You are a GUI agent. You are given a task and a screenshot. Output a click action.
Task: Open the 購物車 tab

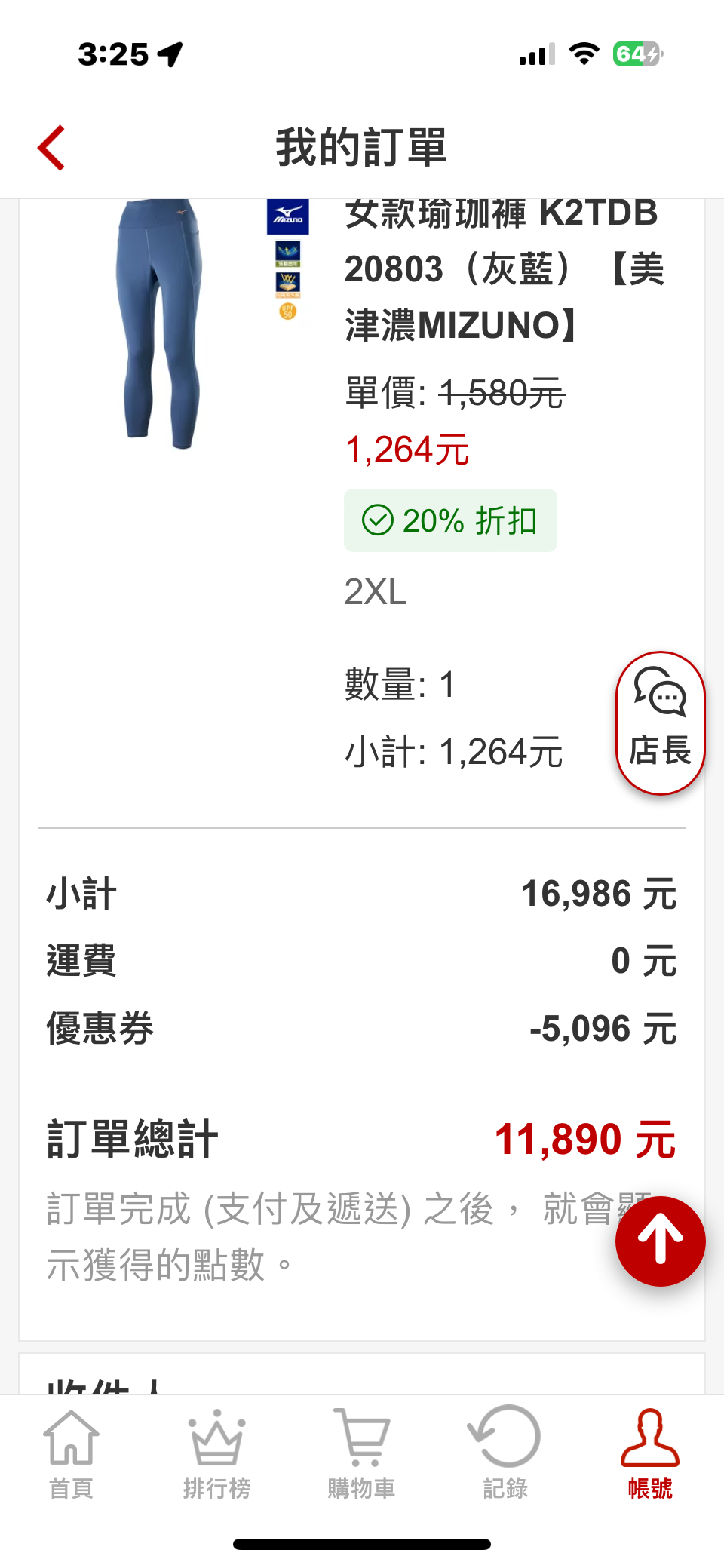coord(361,1453)
